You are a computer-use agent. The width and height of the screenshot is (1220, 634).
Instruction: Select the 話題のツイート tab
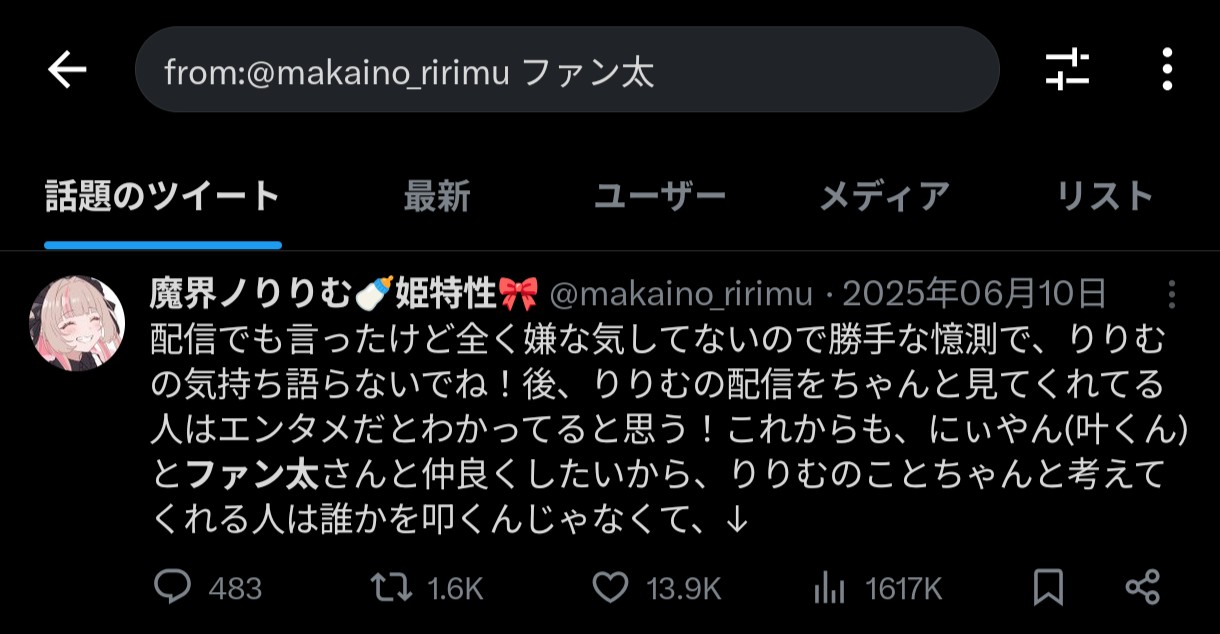[163, 197]
